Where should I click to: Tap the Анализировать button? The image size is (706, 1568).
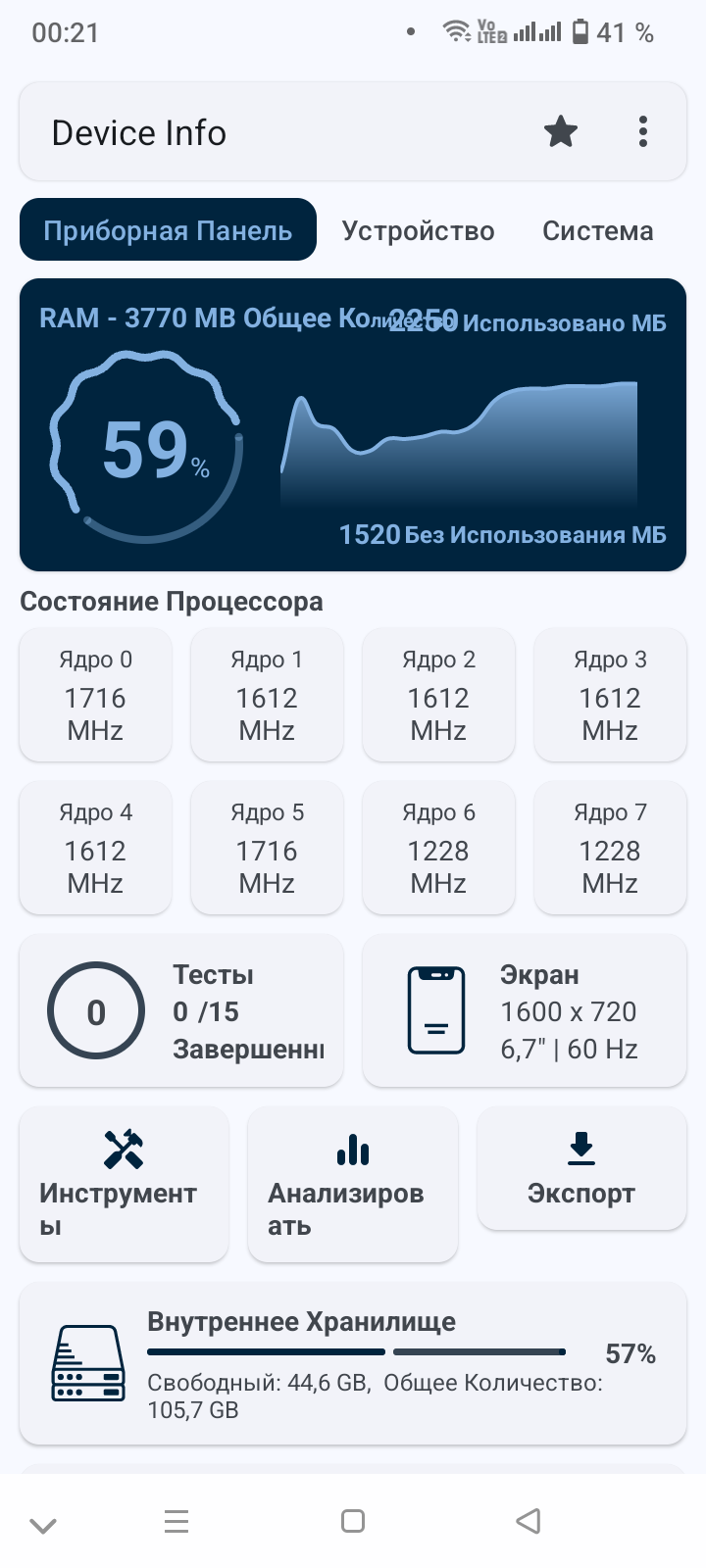pyautogui.click(x=352, y=1184)
